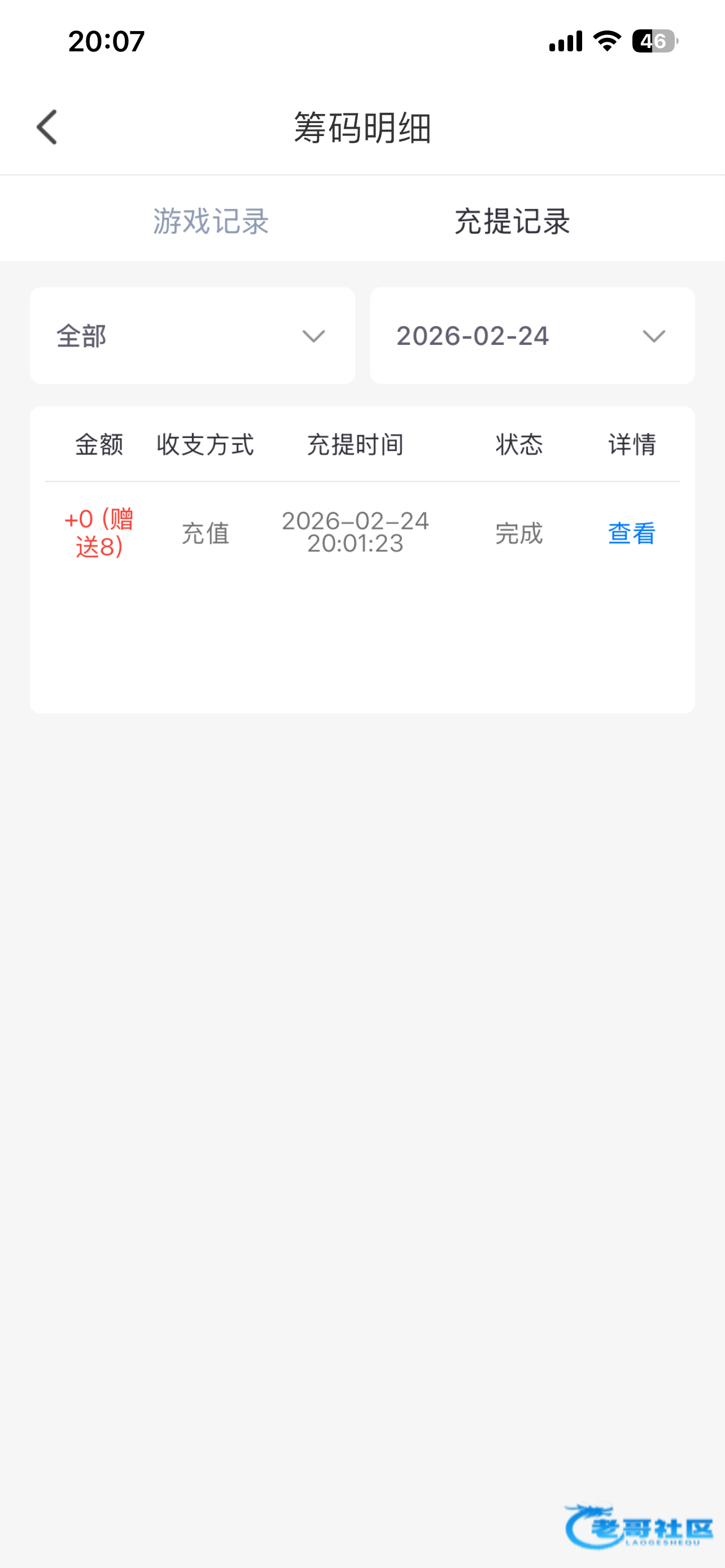The height and width of the screenshot is (1568, 725).
Task: Expand the 全部 type filter dropdown
Action: (193, 335)
